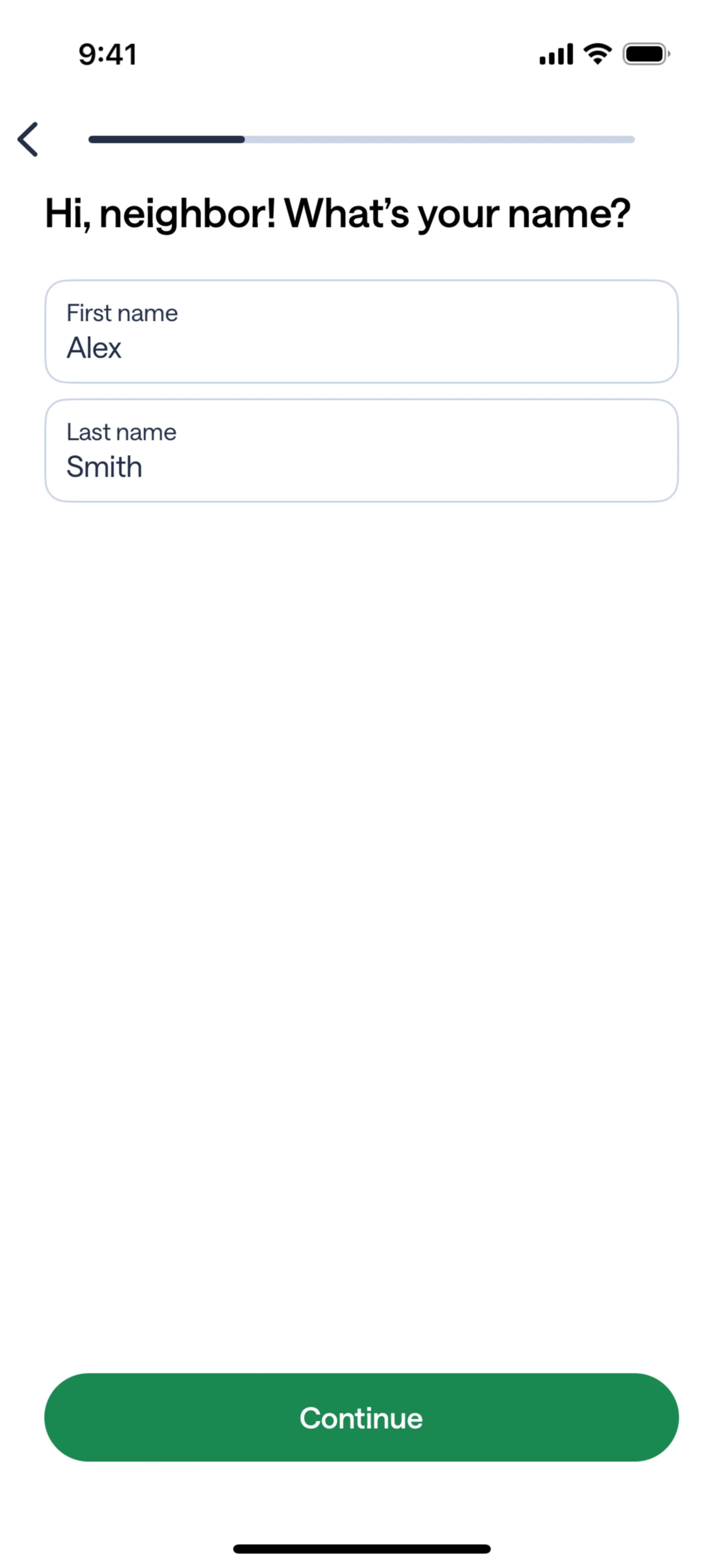Continue to the next step
The width and height of the screenshot is (723, 1568).
[361, 1418]
